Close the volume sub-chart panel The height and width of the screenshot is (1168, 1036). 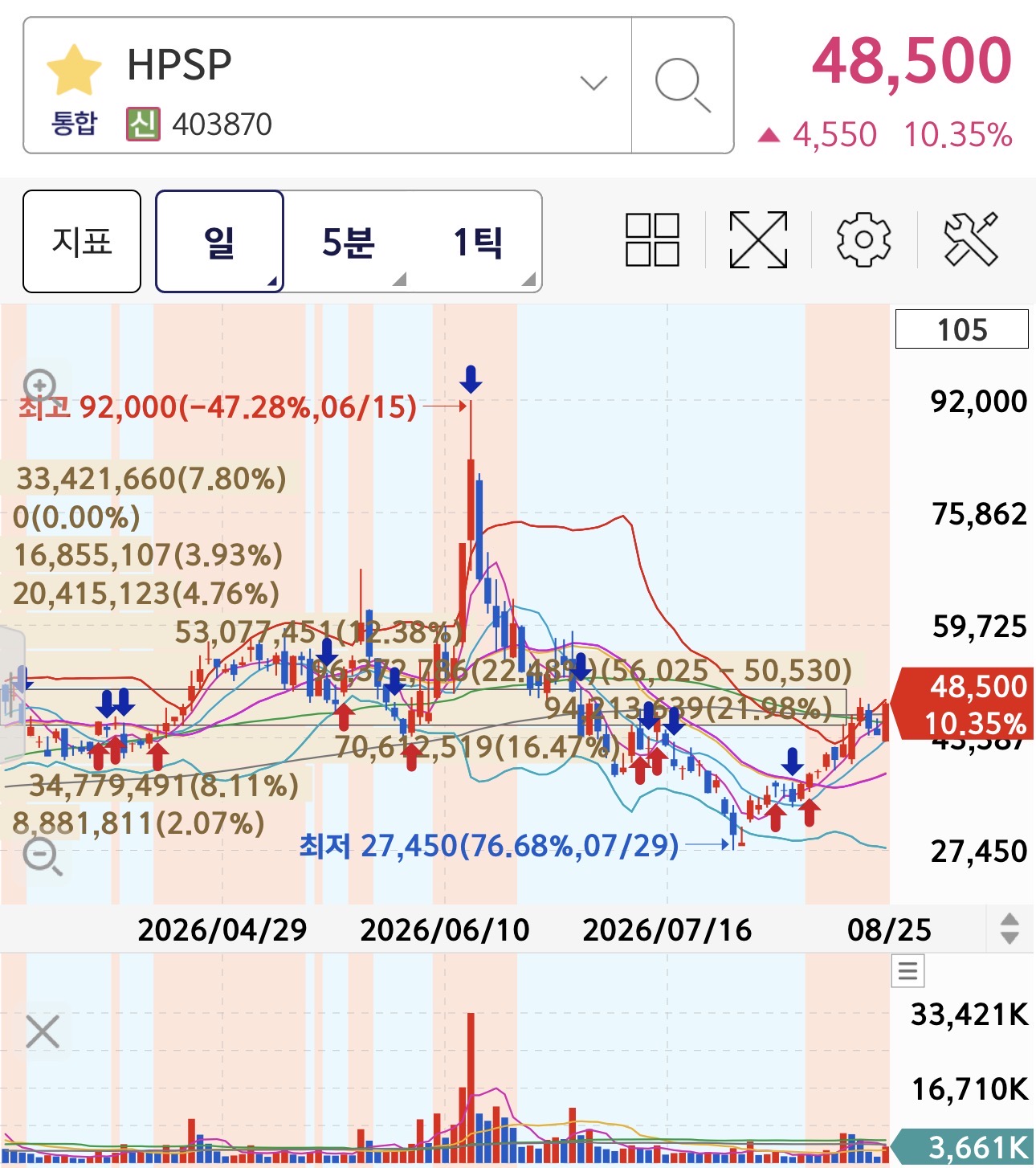point(43,1031)
